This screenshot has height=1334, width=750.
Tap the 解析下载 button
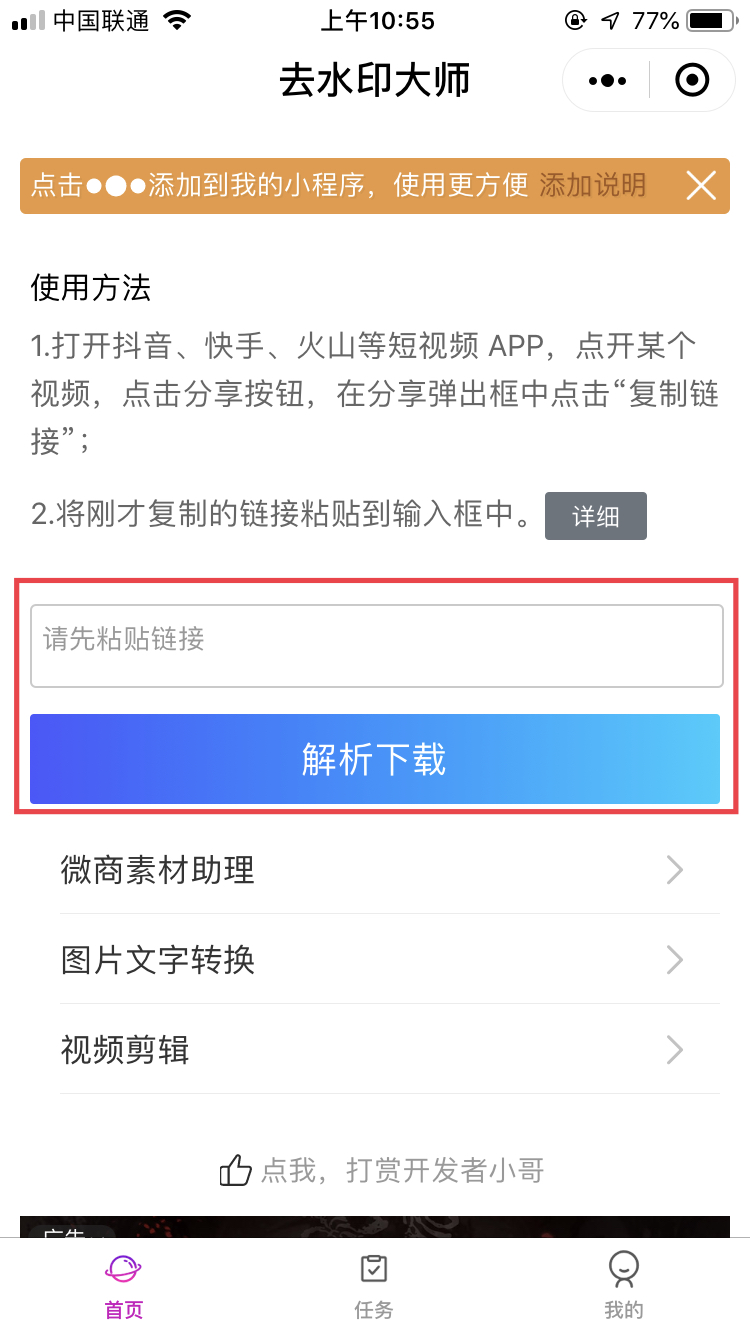point(375,759)
